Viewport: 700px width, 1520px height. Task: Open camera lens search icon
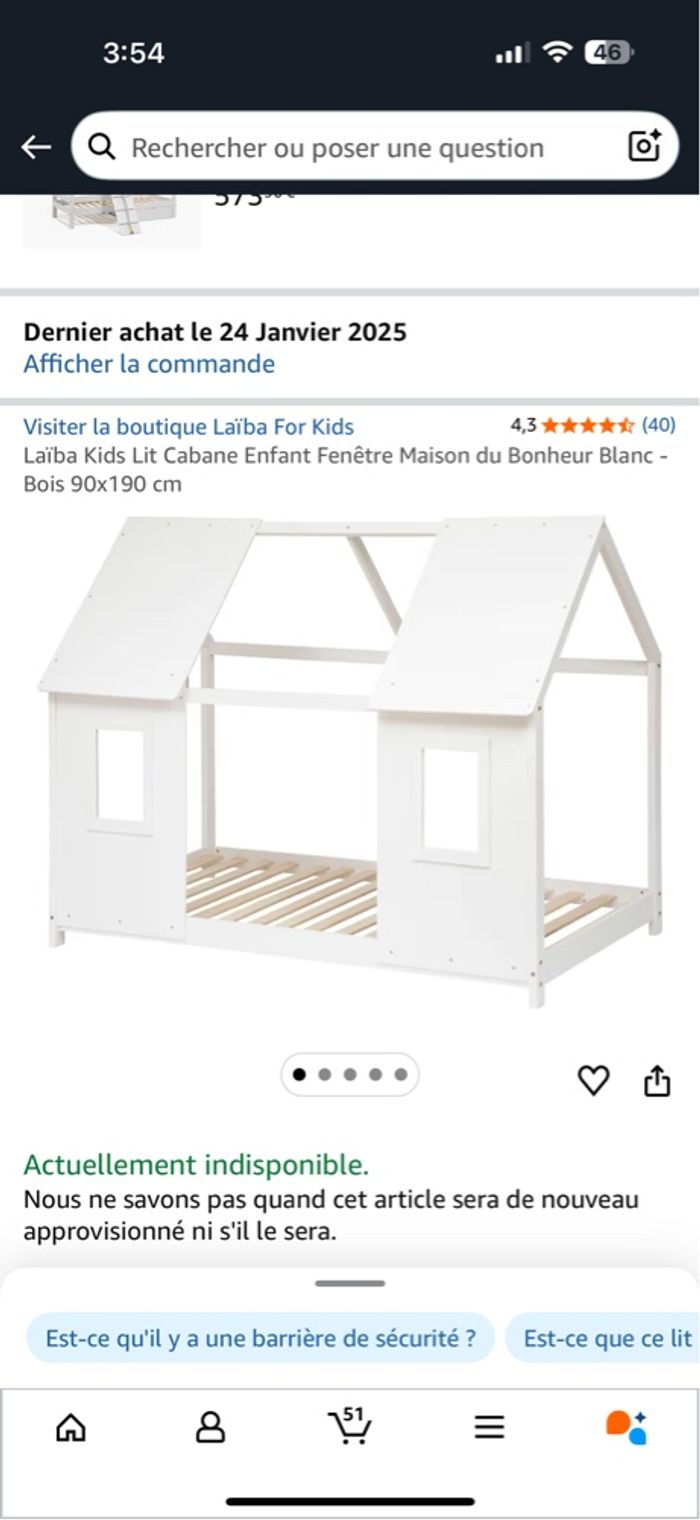[x=644, y=147]
